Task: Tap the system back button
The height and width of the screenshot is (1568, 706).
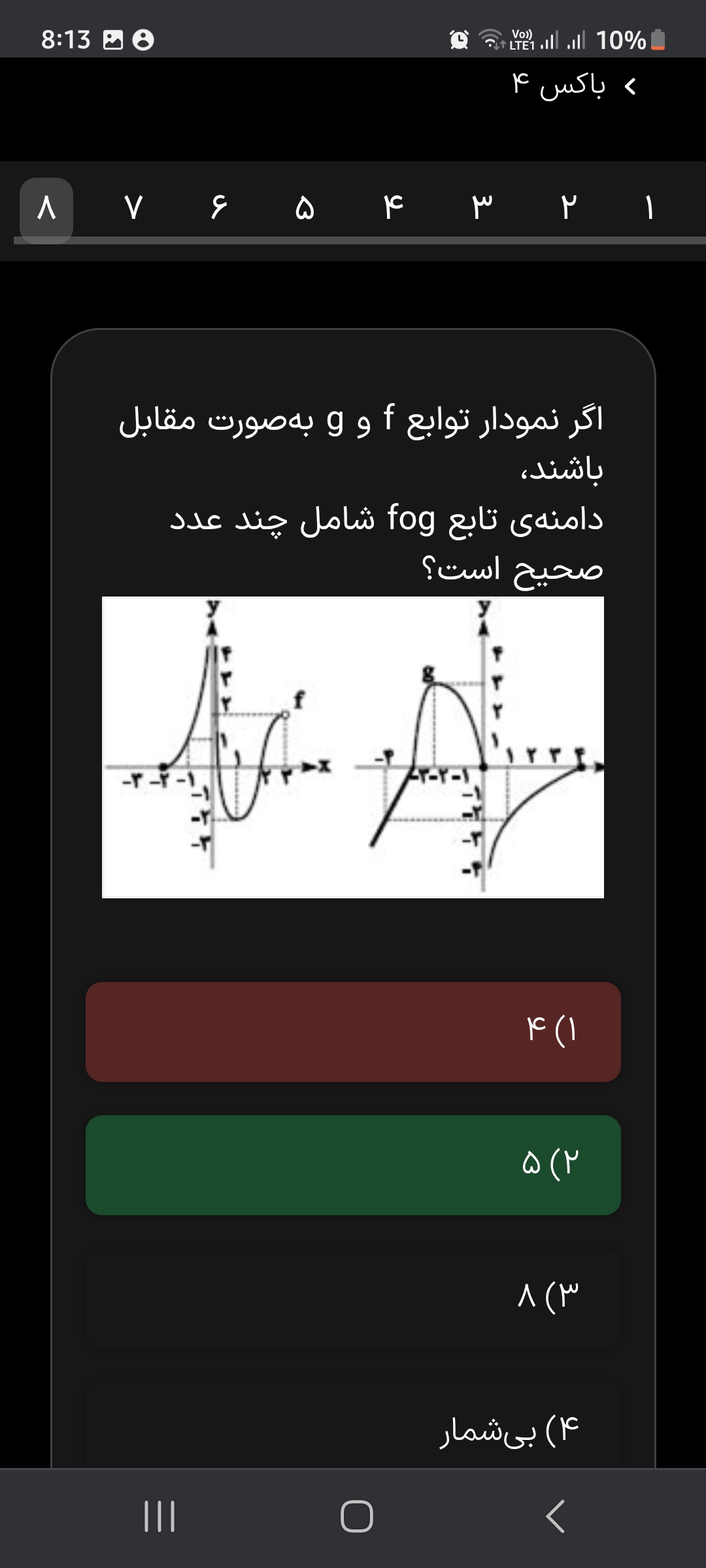Action: (555, 1516)
